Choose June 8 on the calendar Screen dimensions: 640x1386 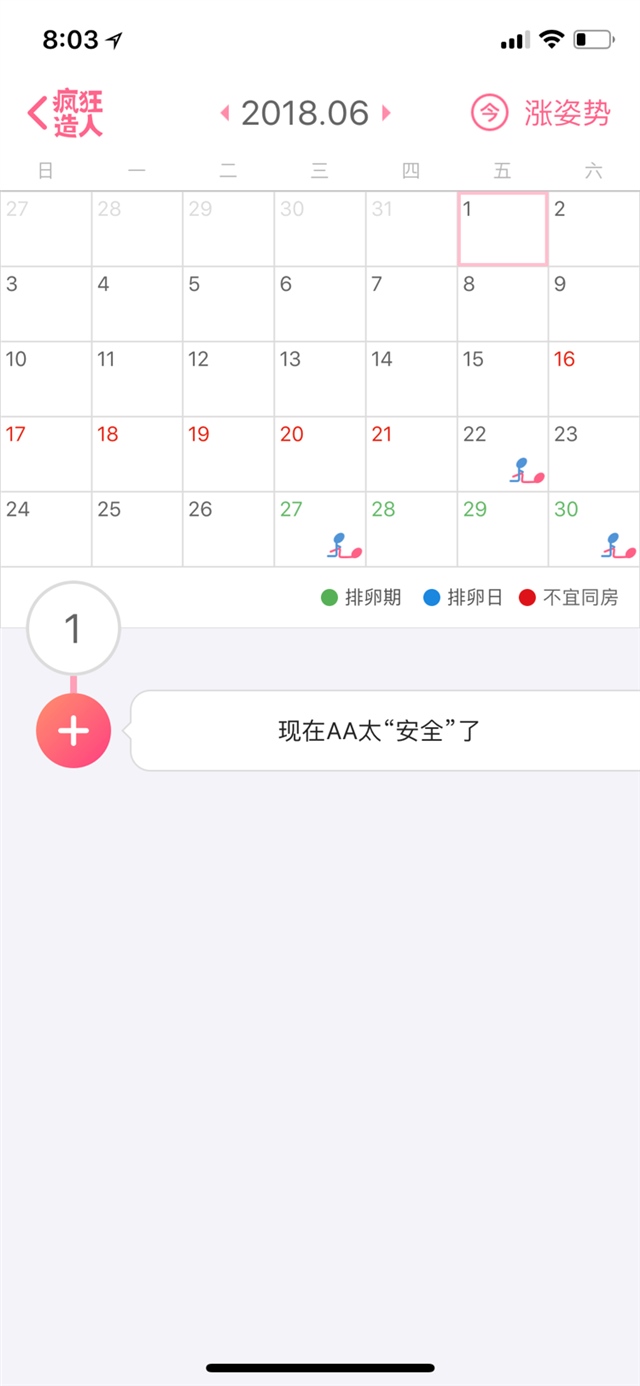(502, 304)
